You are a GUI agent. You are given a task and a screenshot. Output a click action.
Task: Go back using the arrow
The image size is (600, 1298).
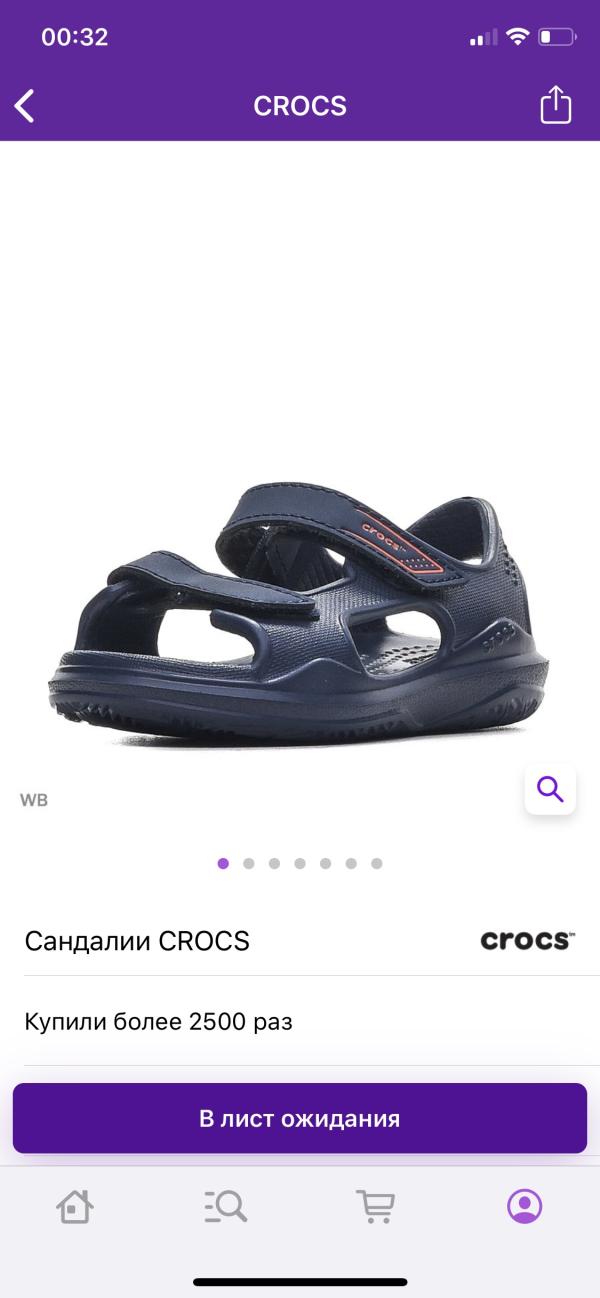click(25, 105)
